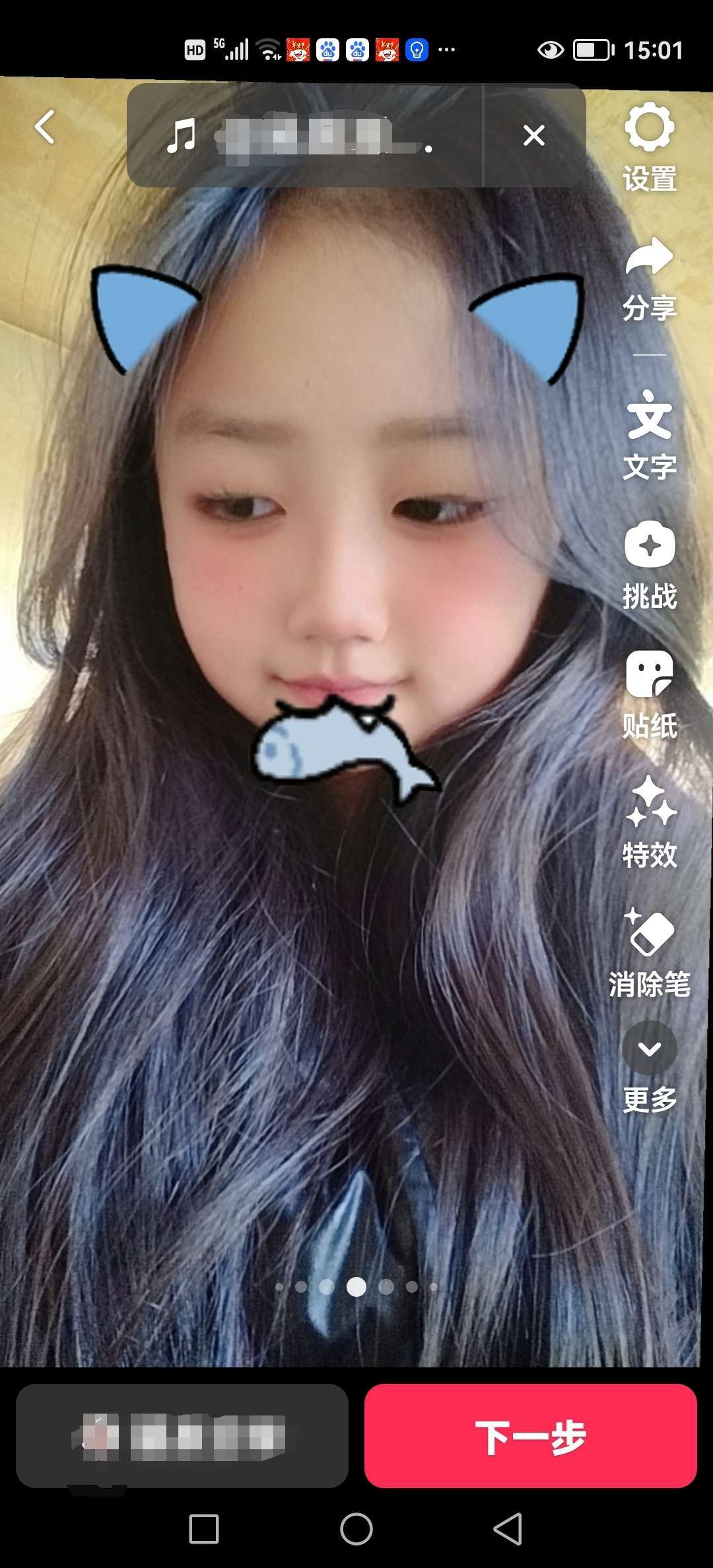Tap the dark button beside 下一步
This screenshot has height=1568, width=713.
point(182,1435)
